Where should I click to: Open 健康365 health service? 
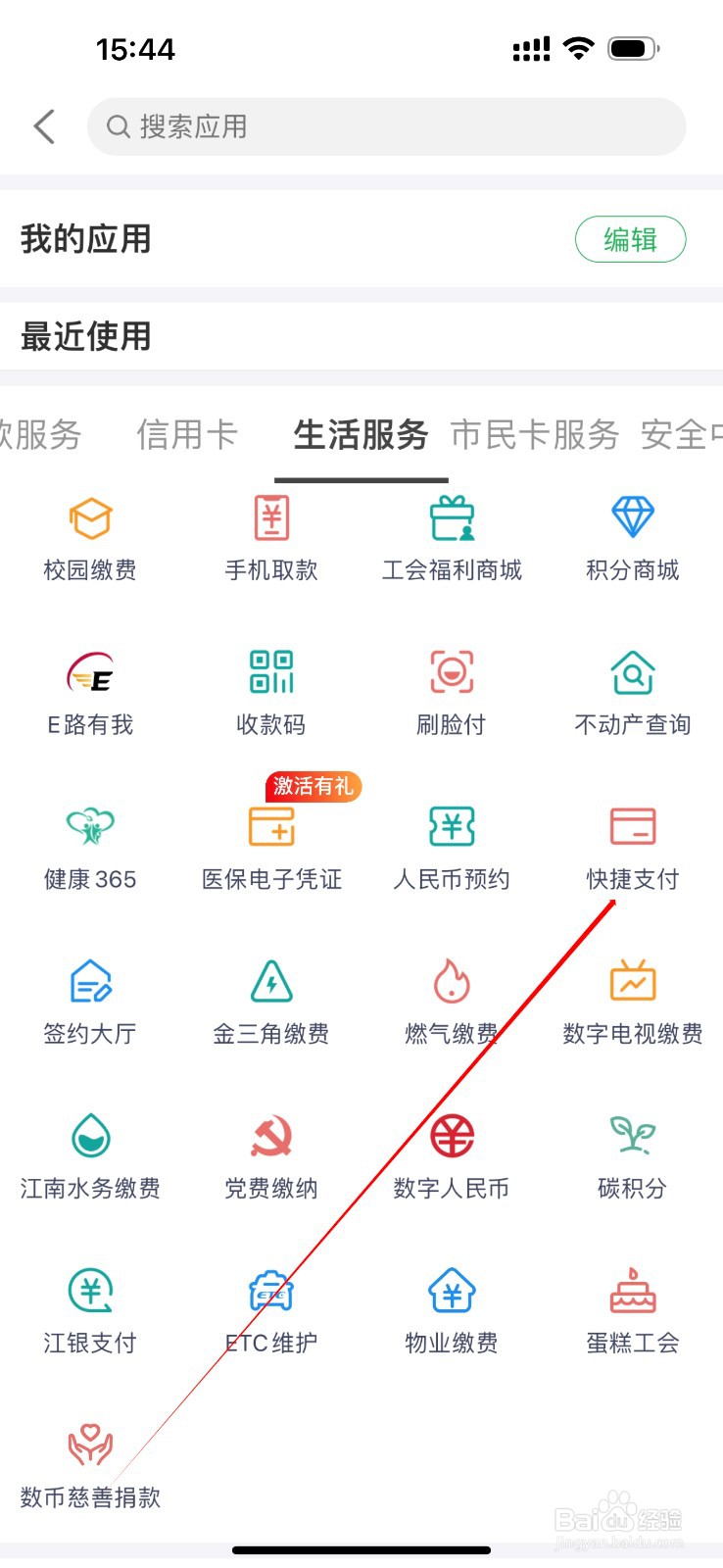tap(90, 845)
